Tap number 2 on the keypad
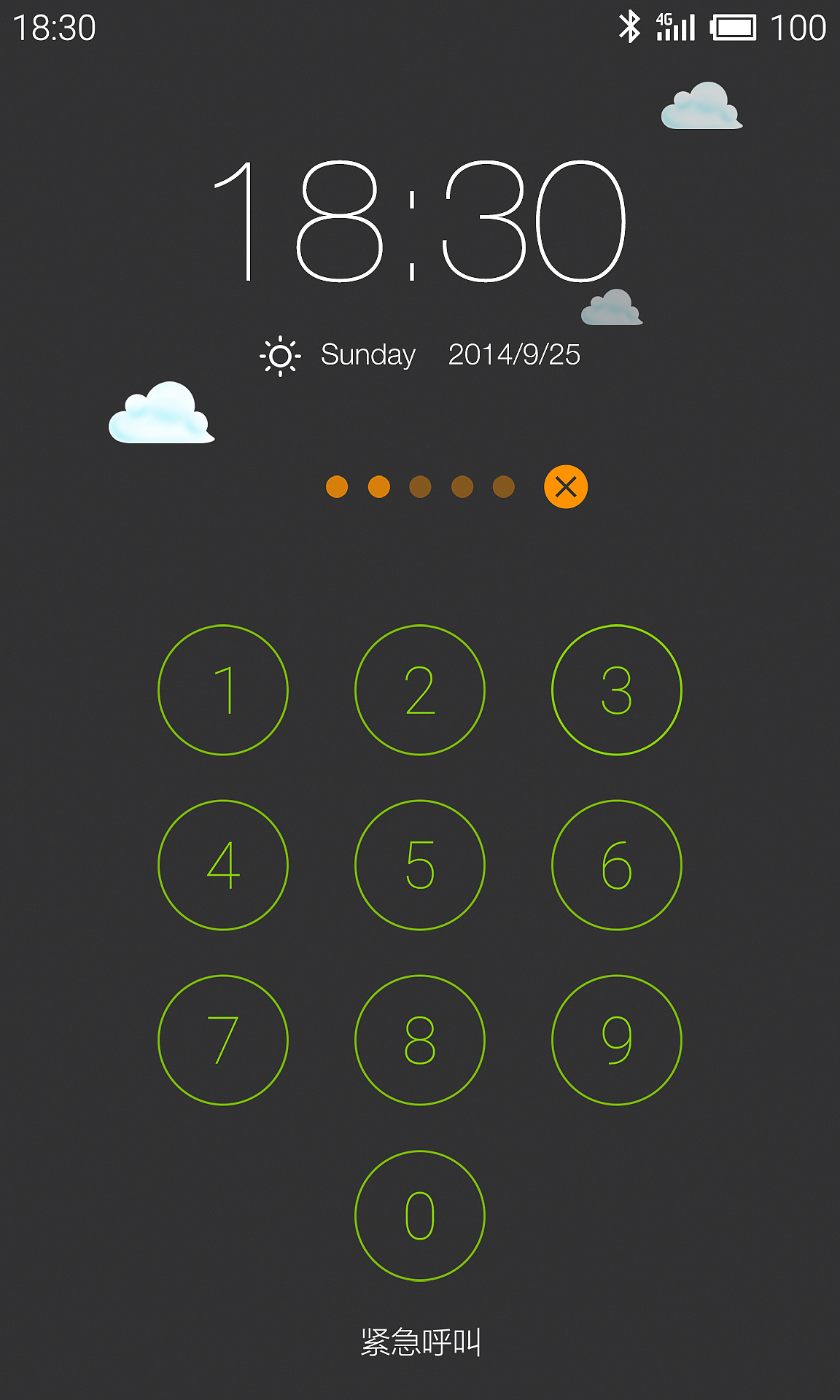 point(420,690)
